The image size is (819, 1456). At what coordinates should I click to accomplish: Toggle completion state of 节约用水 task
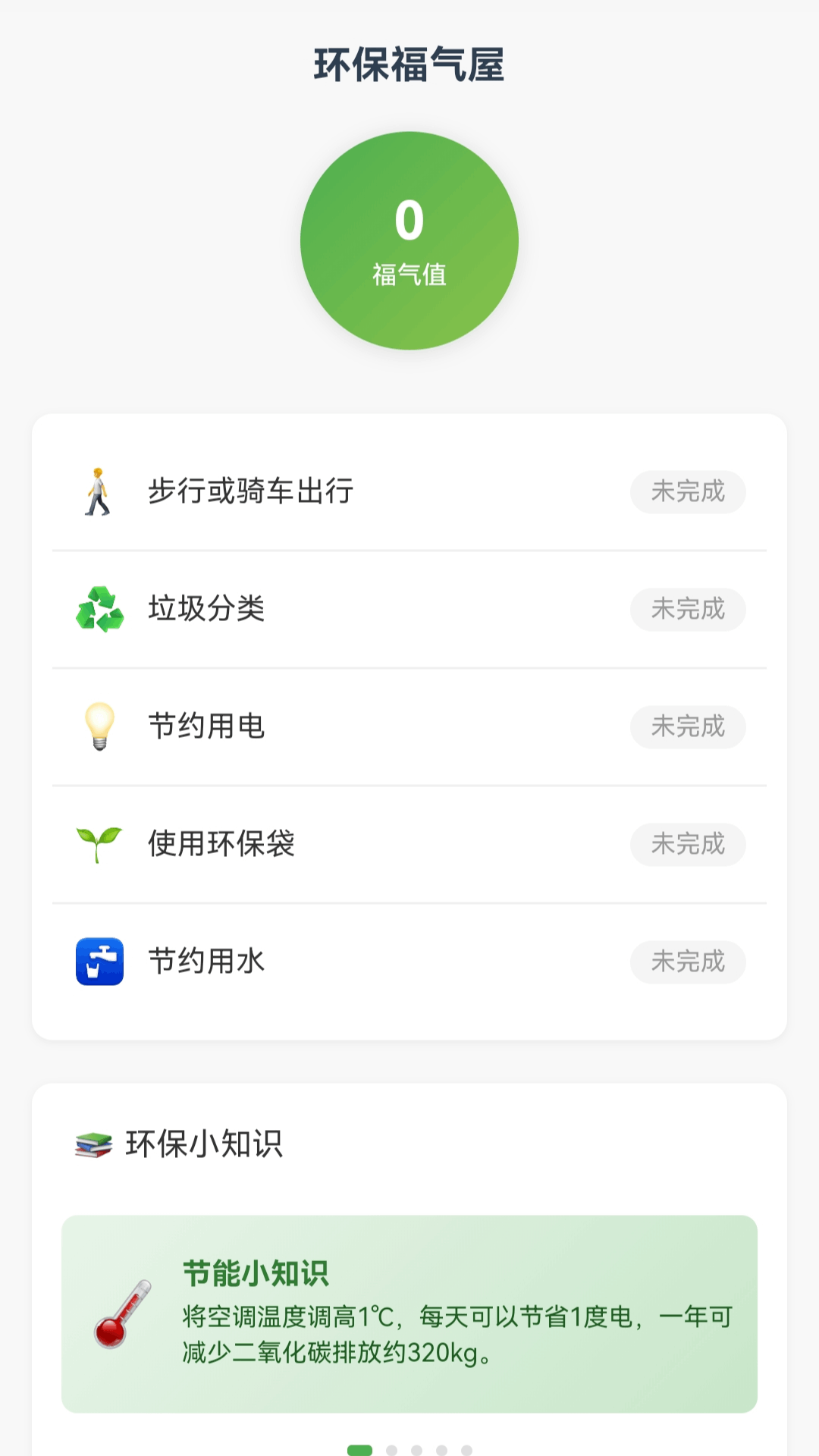(687, 962)
